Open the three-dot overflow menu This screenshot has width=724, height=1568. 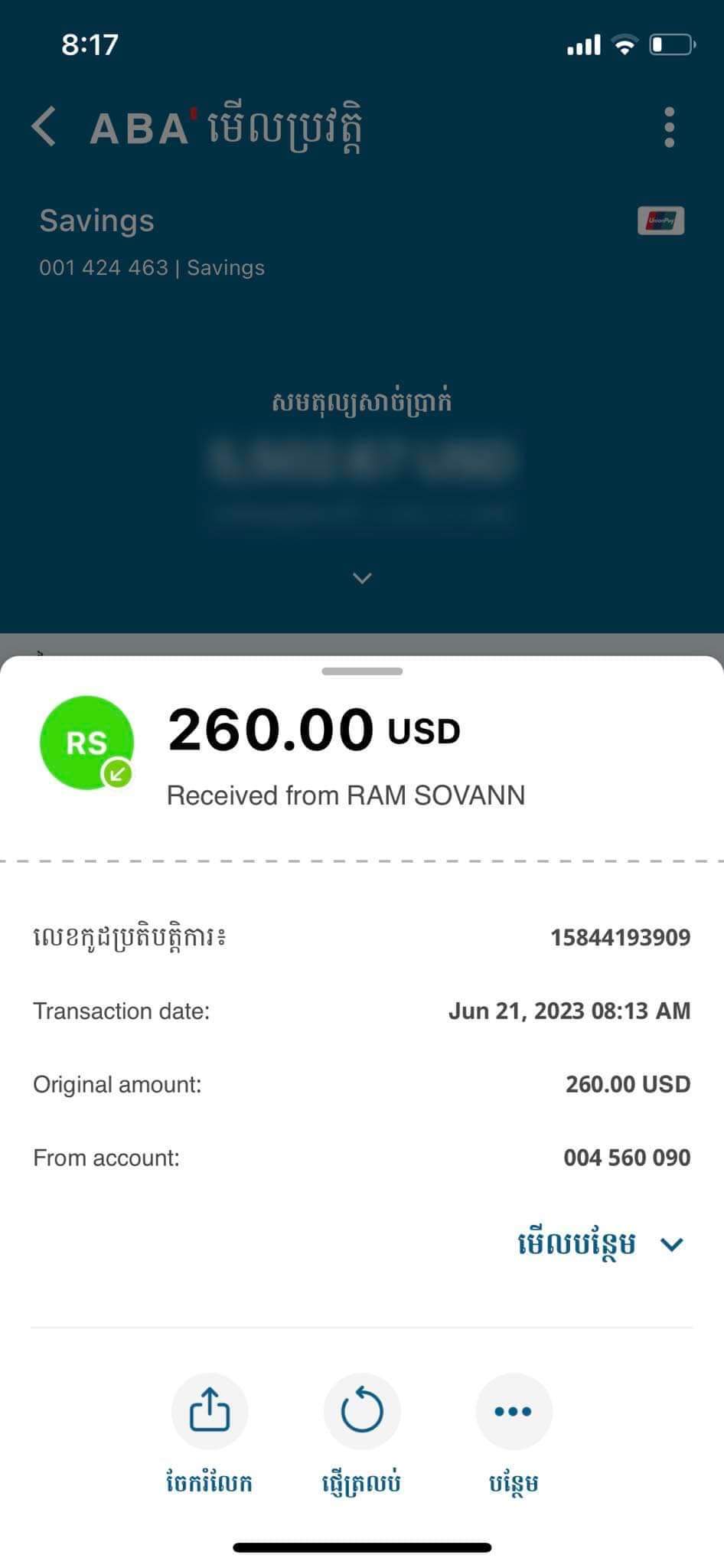(x=669, y=127)
